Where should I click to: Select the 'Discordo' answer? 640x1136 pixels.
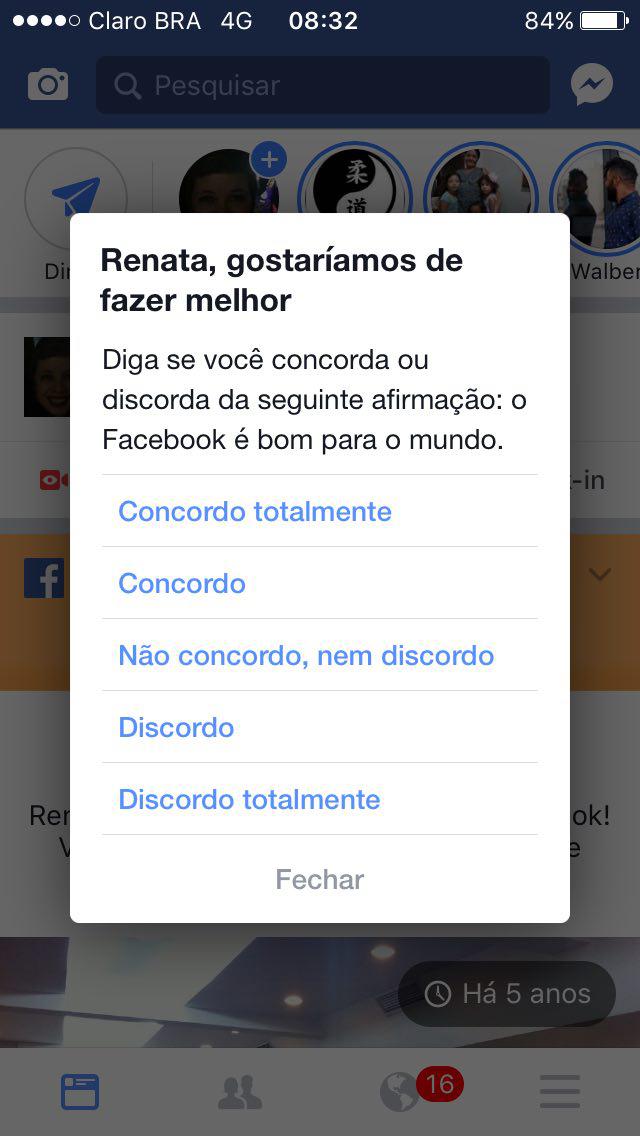tap(176, 728)
